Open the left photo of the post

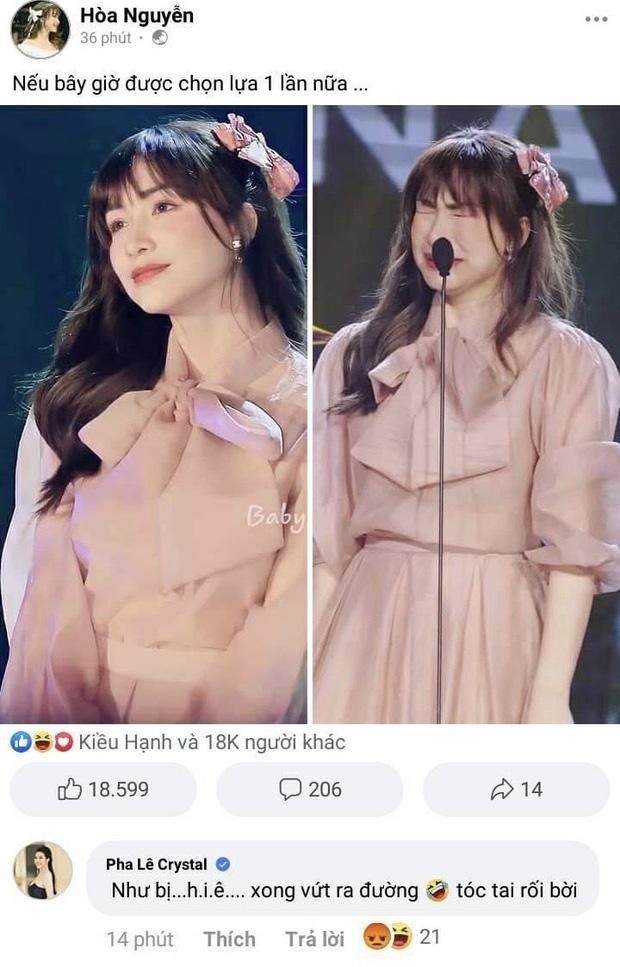tap(154, 413)
